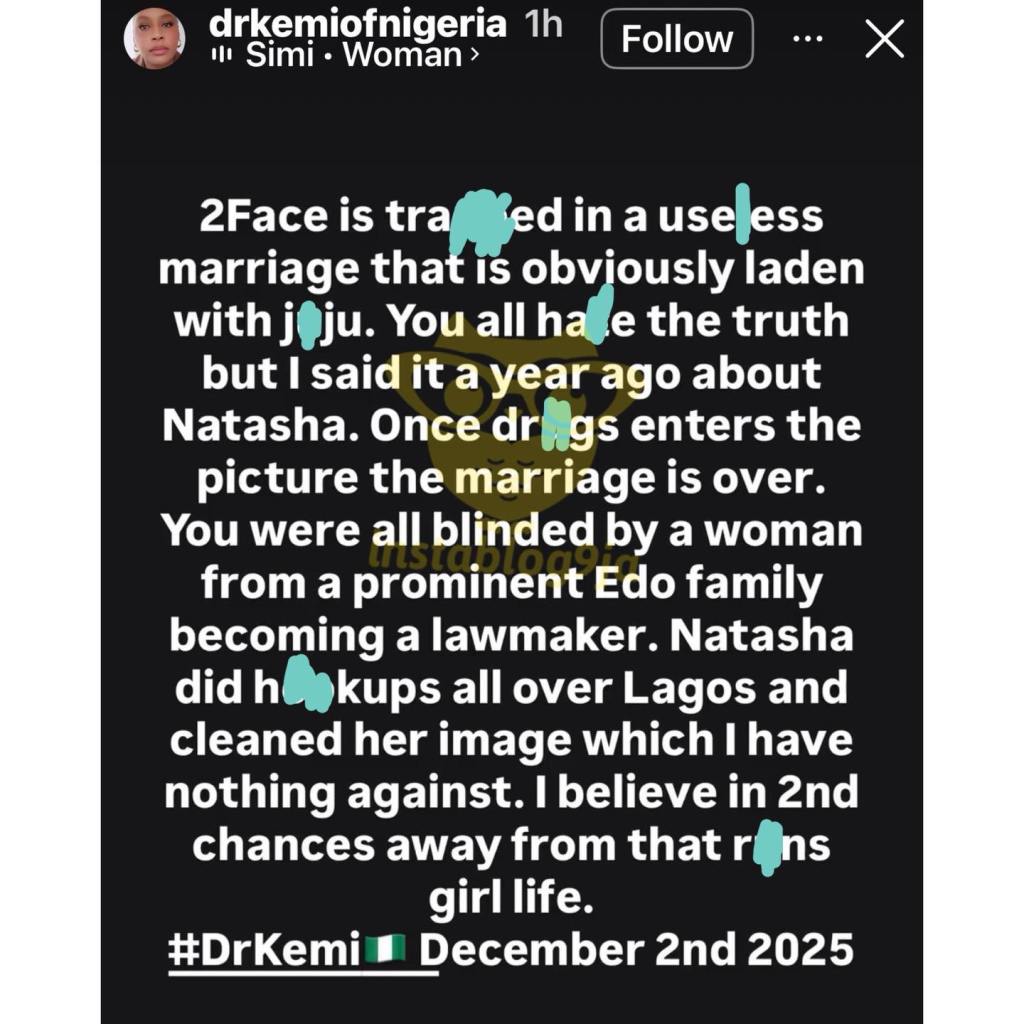Open drkemiofnigeria's profile picture
The width and height of the screenshot is (1024, 1024).
(154, 40)
